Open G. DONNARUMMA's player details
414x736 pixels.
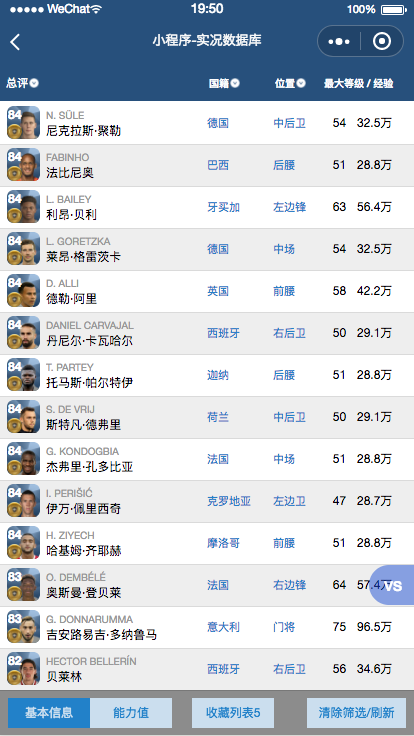point(207,627)
